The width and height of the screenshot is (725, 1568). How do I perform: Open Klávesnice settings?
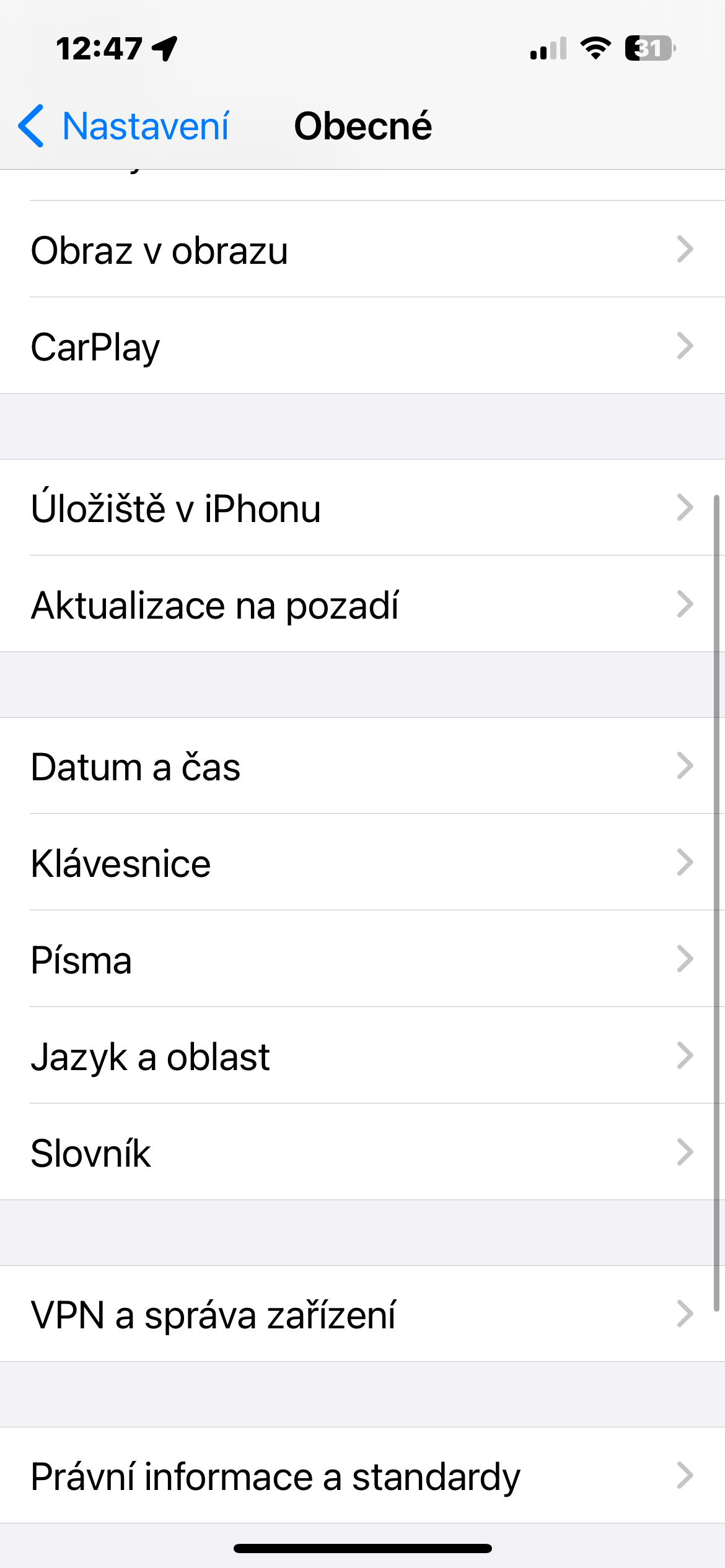(362, 863)
